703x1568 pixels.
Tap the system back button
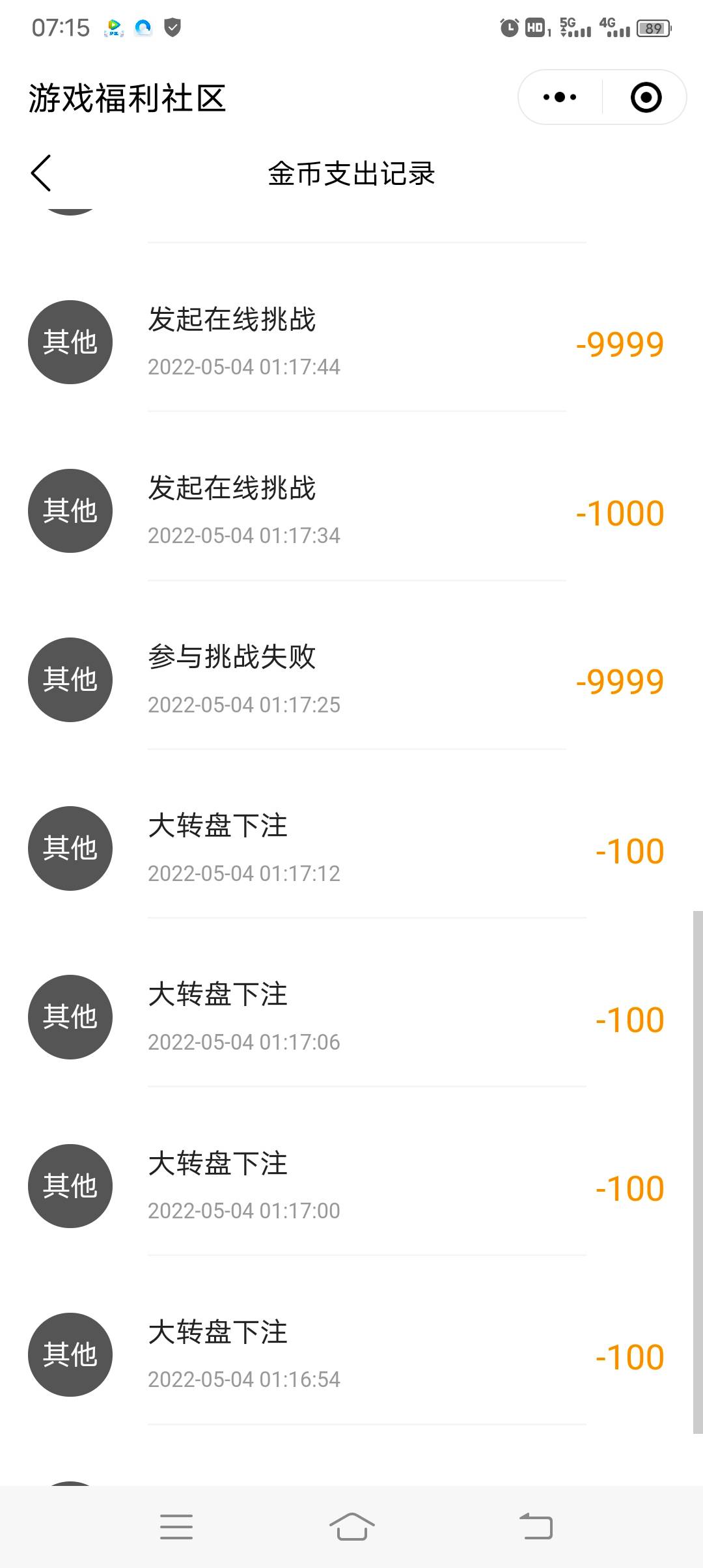click(x=536, y=1526)
